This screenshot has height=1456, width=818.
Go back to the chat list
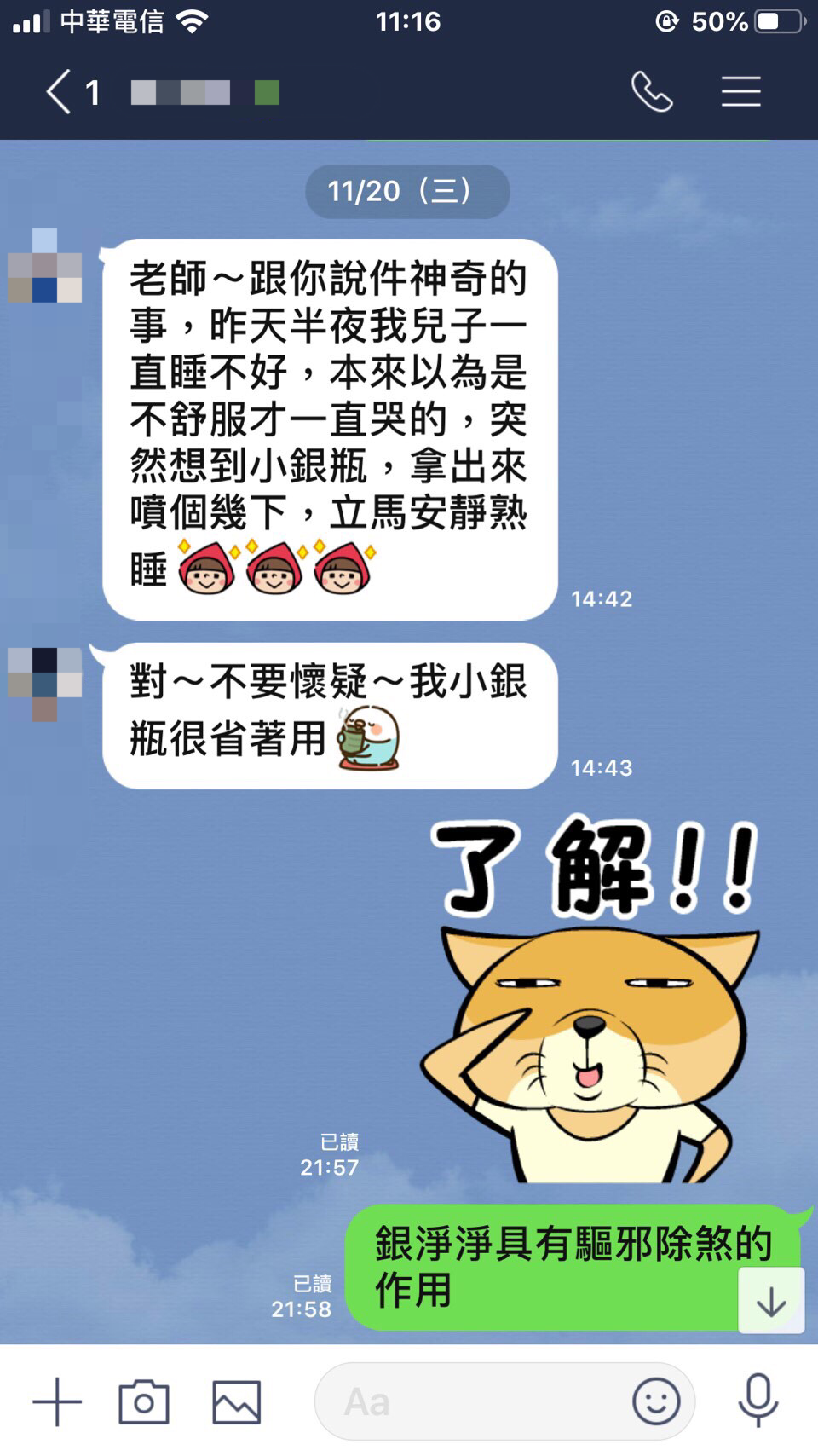[58, 92]
